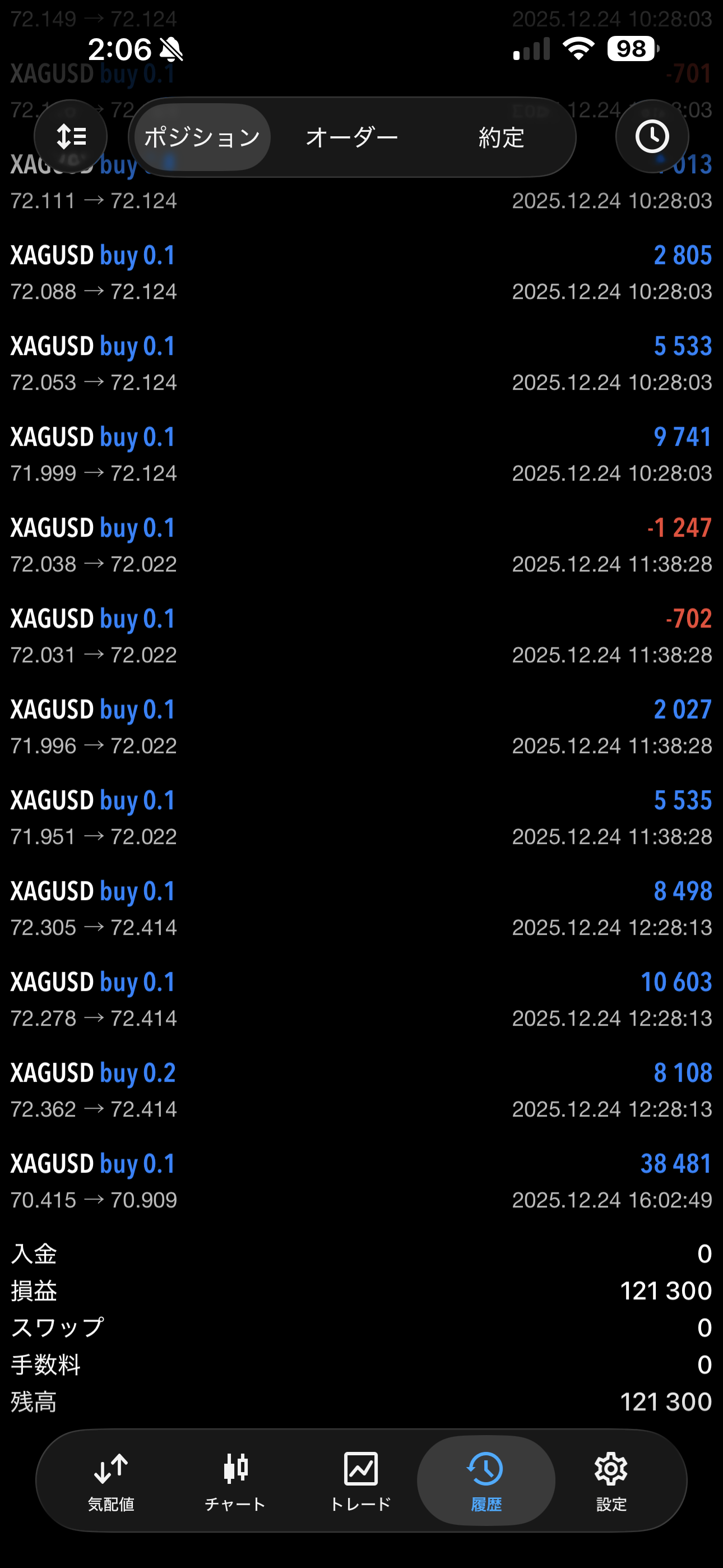Open the position with loss -702

pos(361,636)
